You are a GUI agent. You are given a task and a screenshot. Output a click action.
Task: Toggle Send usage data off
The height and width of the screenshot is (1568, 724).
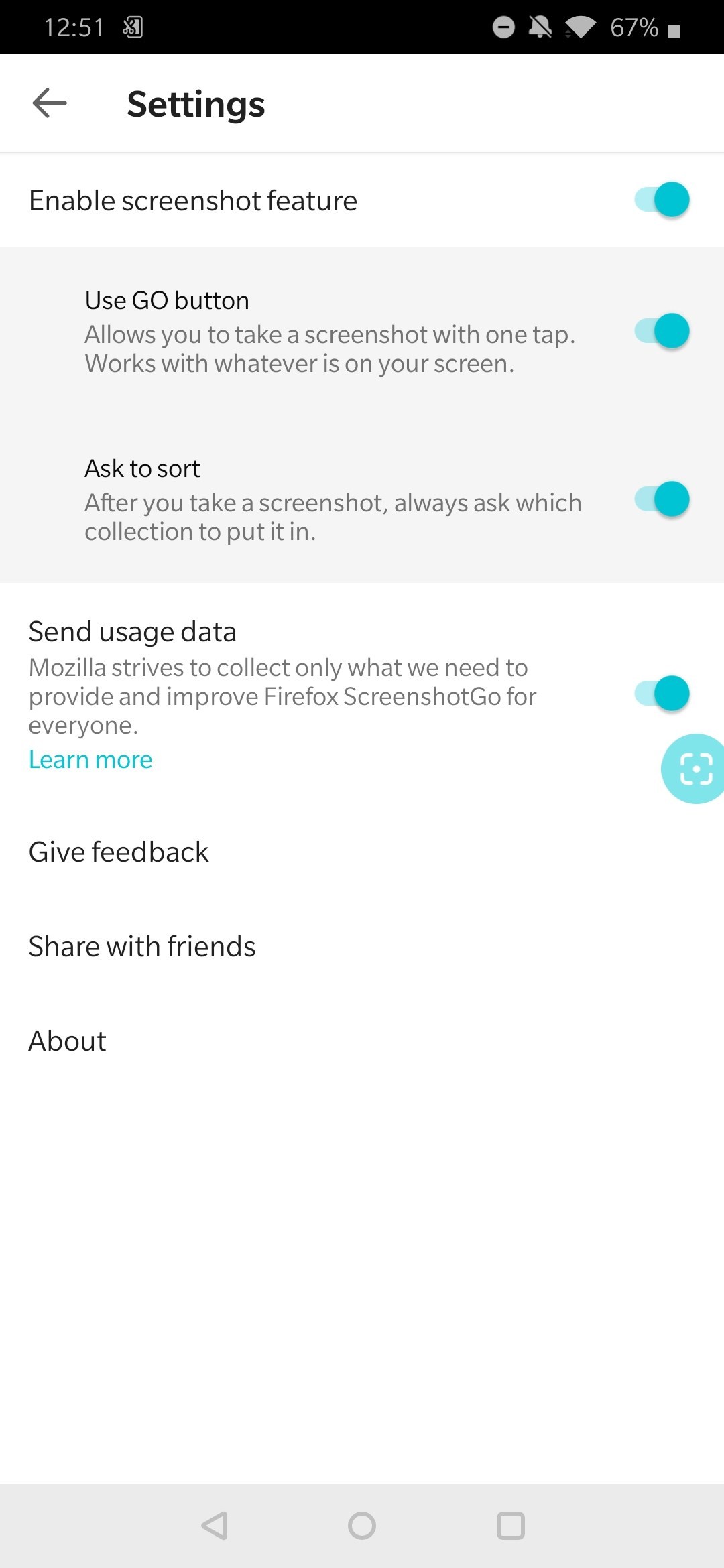click(x=662, y=694)
